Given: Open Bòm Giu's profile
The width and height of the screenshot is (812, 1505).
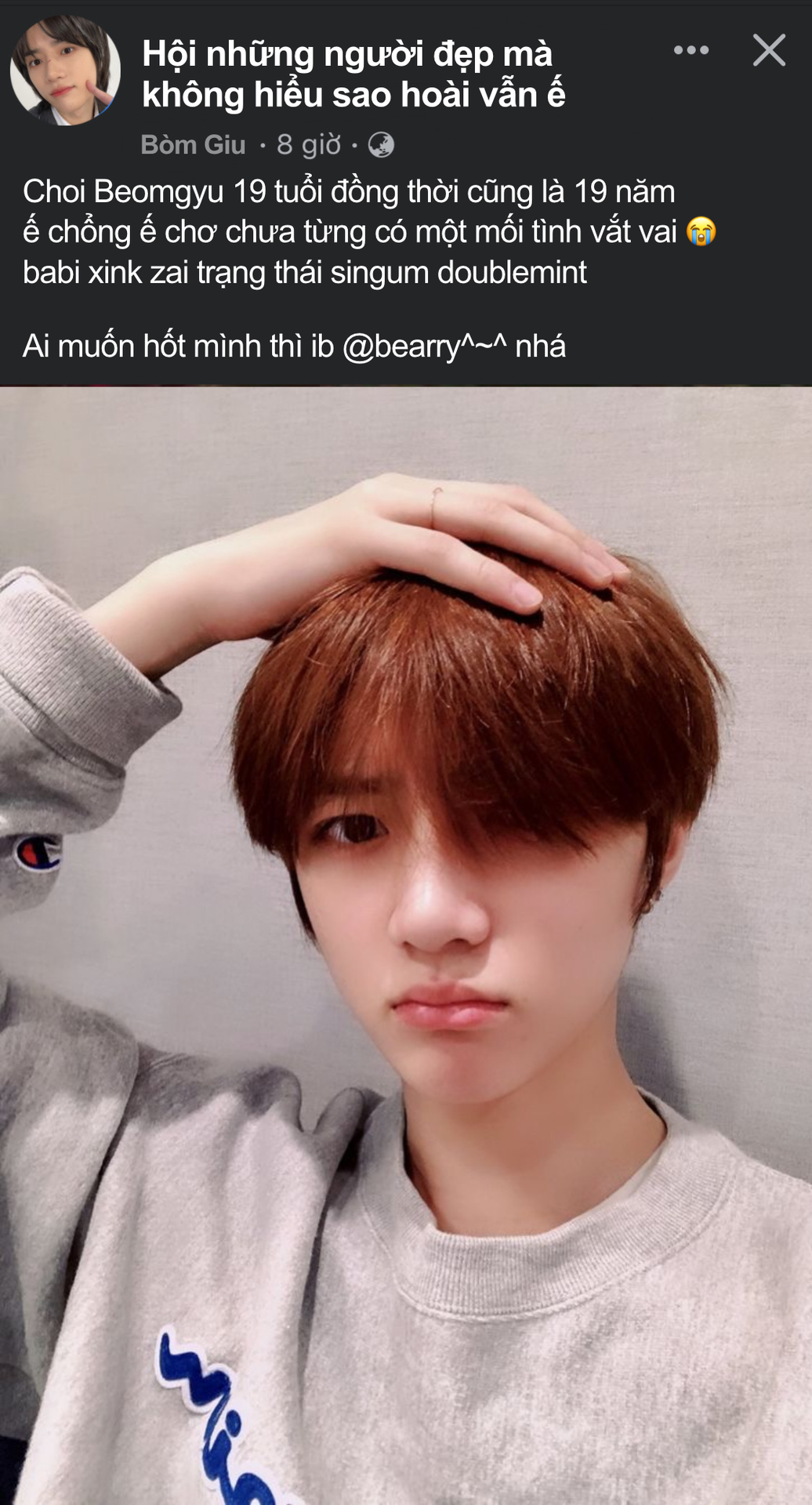Looking at the screenshot, I should [x=193, y=145].
